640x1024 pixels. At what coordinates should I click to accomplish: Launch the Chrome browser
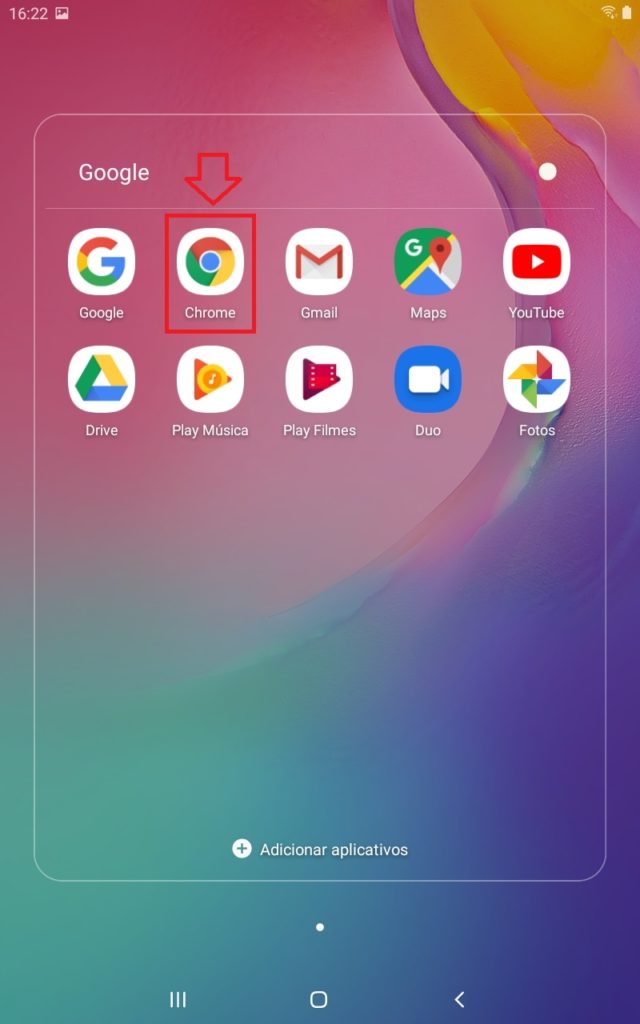[210, 262]
